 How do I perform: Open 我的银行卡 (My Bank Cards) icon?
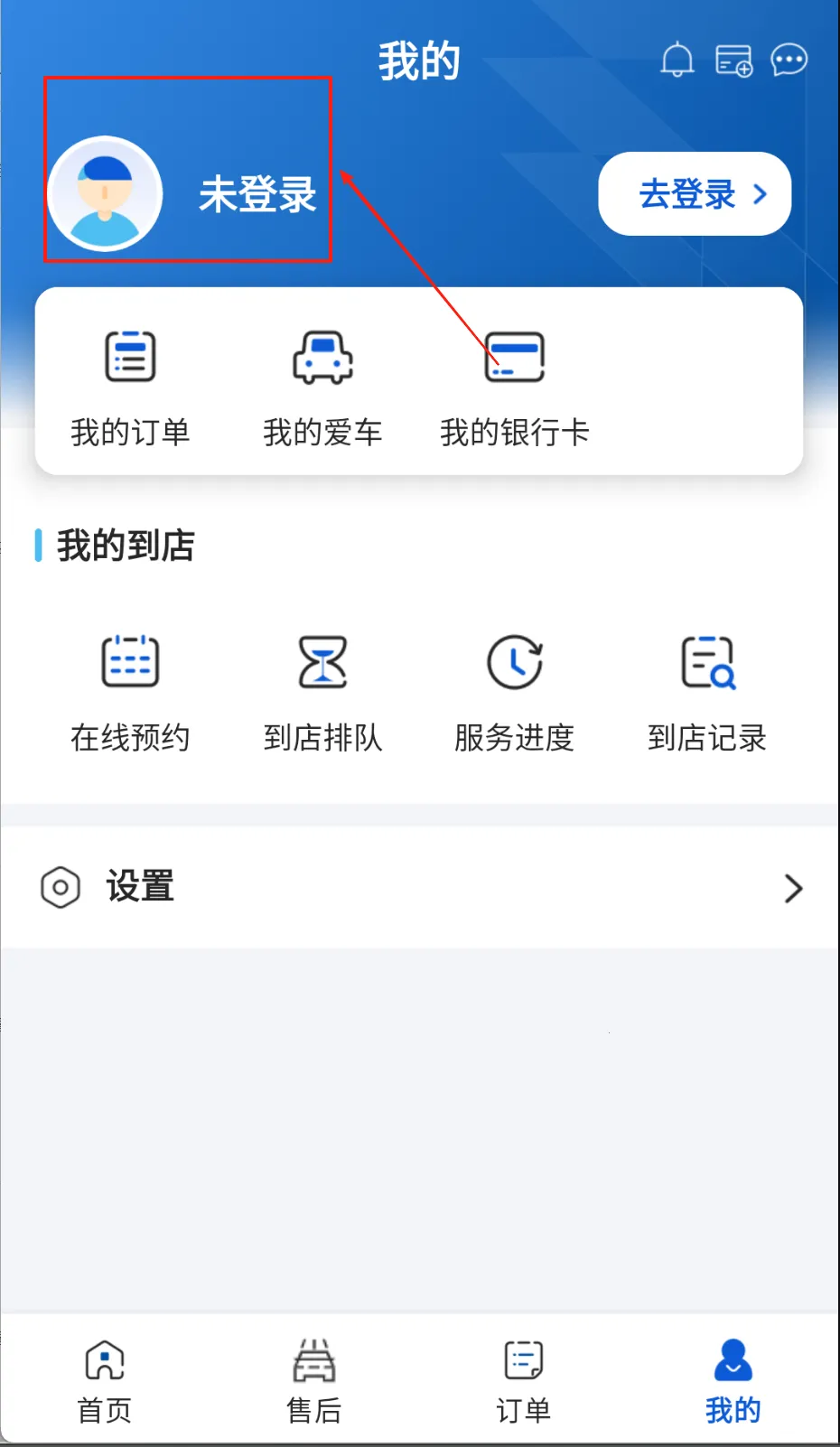pyautogui.click(x=515, y=356)
